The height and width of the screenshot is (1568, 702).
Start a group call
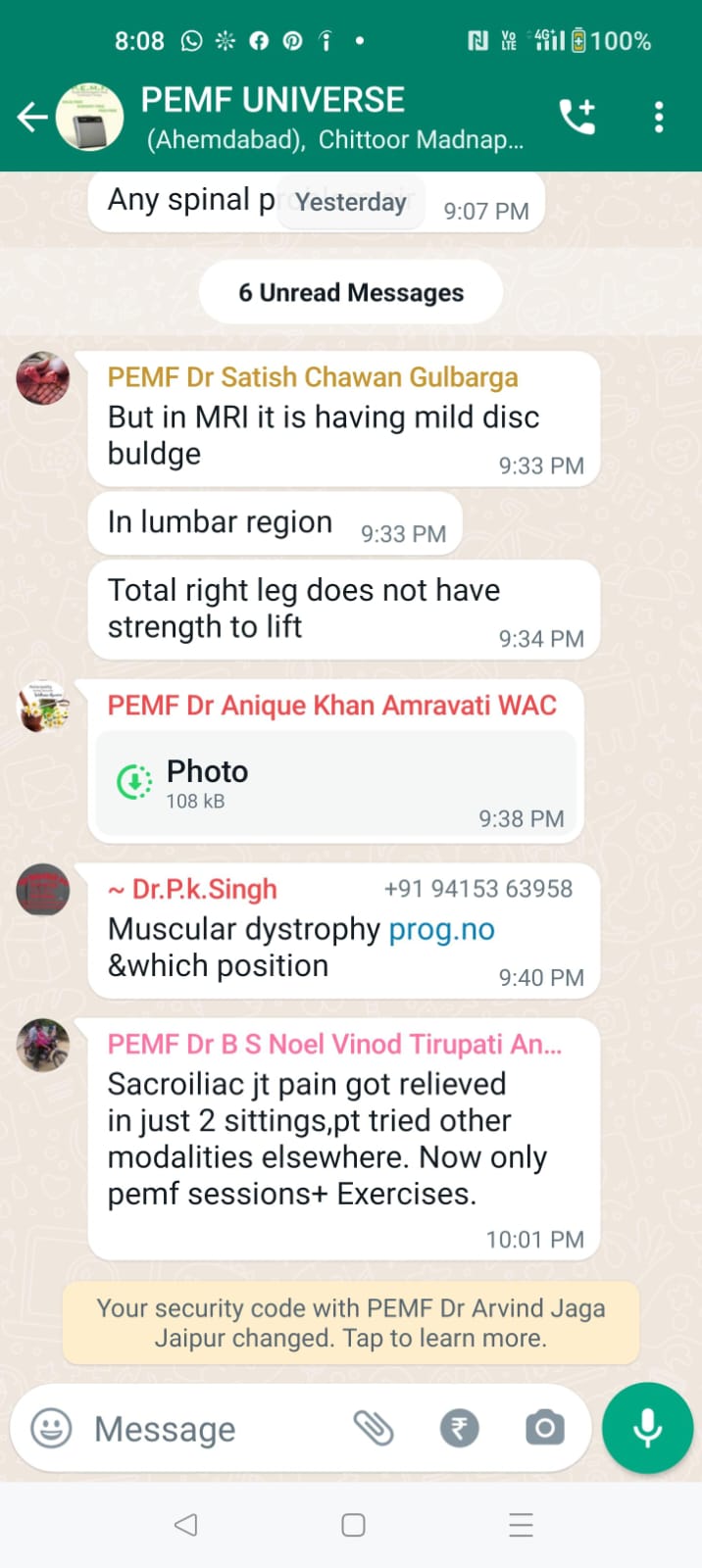[577, 118]
